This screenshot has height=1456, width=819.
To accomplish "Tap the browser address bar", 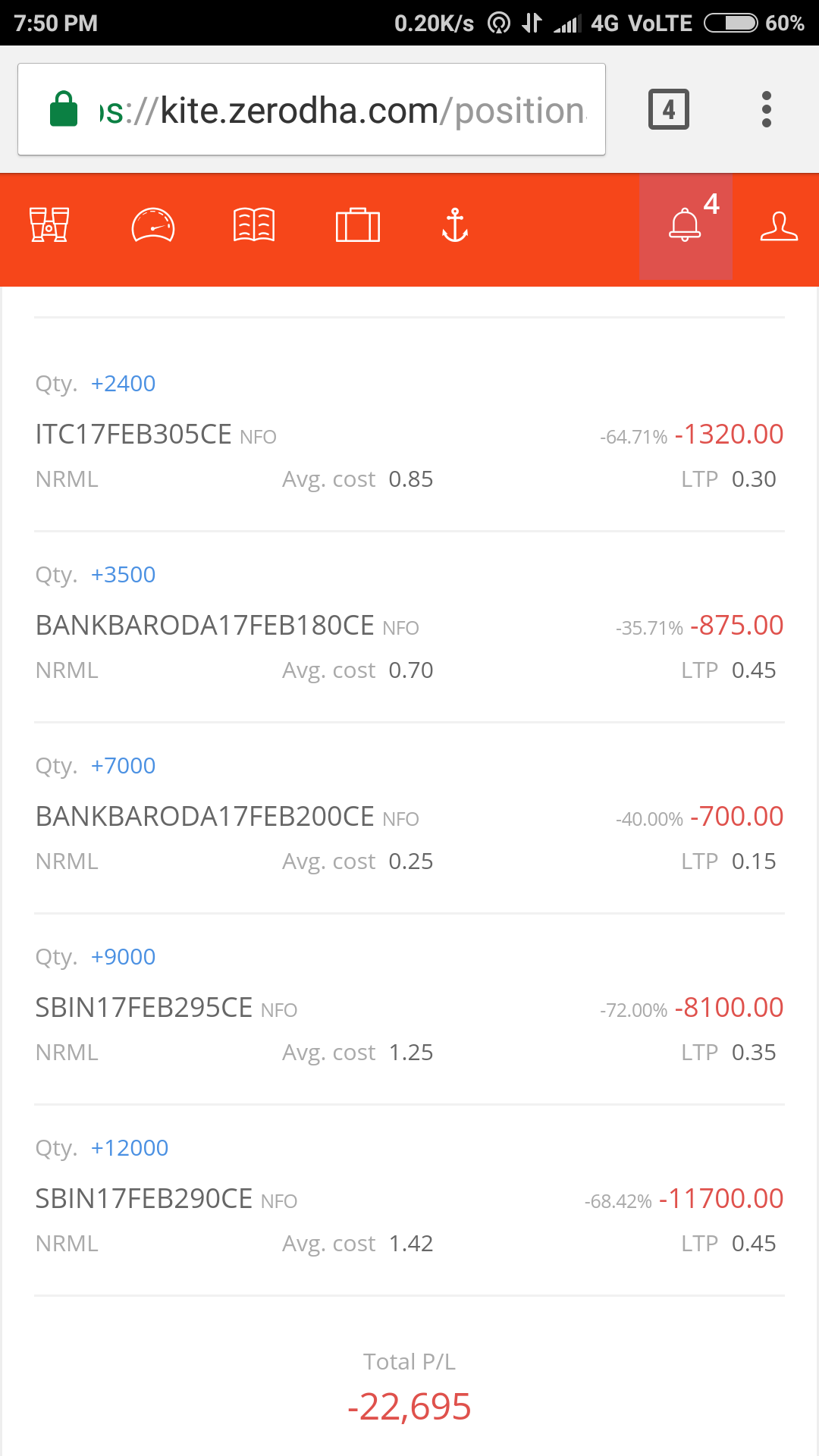I will point(312,109).
